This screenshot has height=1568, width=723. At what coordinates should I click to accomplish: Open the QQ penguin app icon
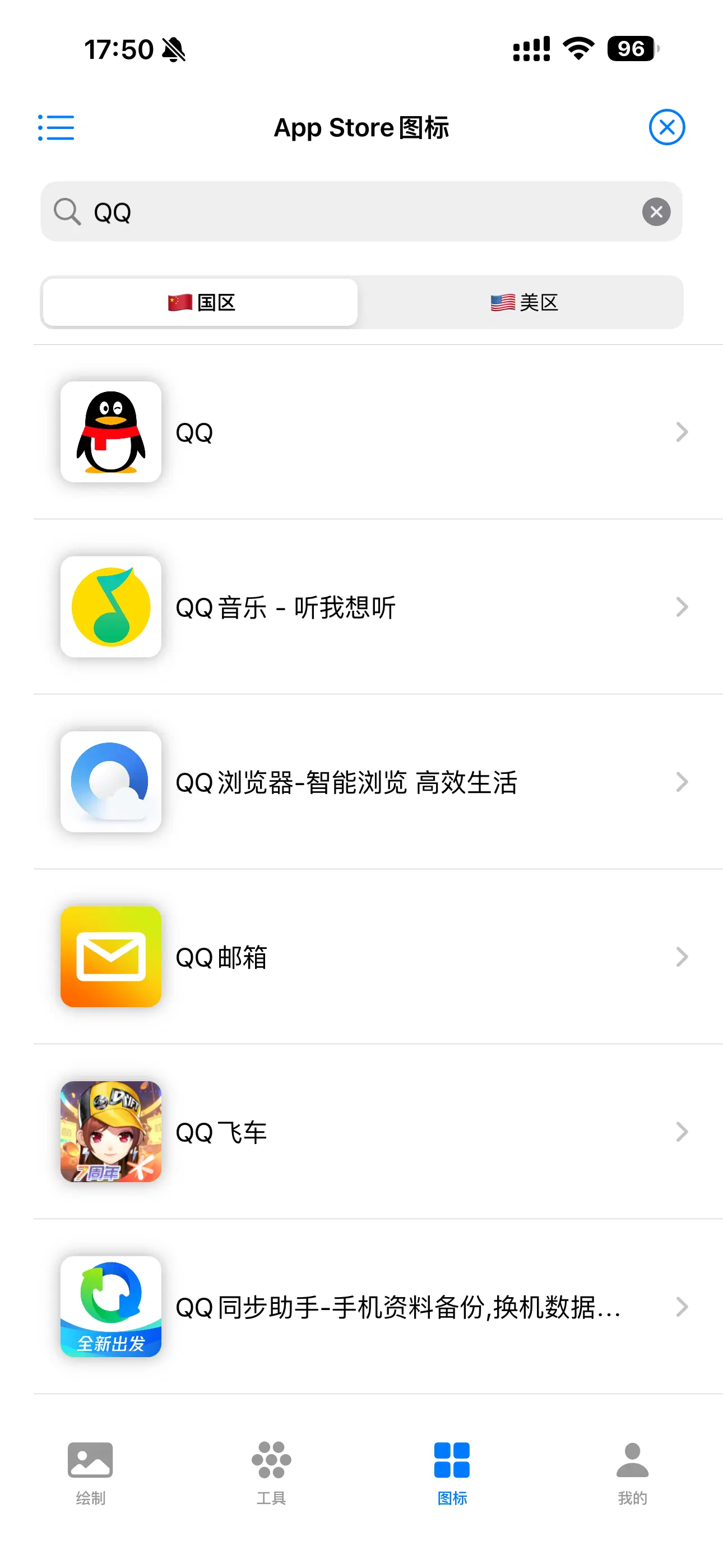tap(110, 432)
